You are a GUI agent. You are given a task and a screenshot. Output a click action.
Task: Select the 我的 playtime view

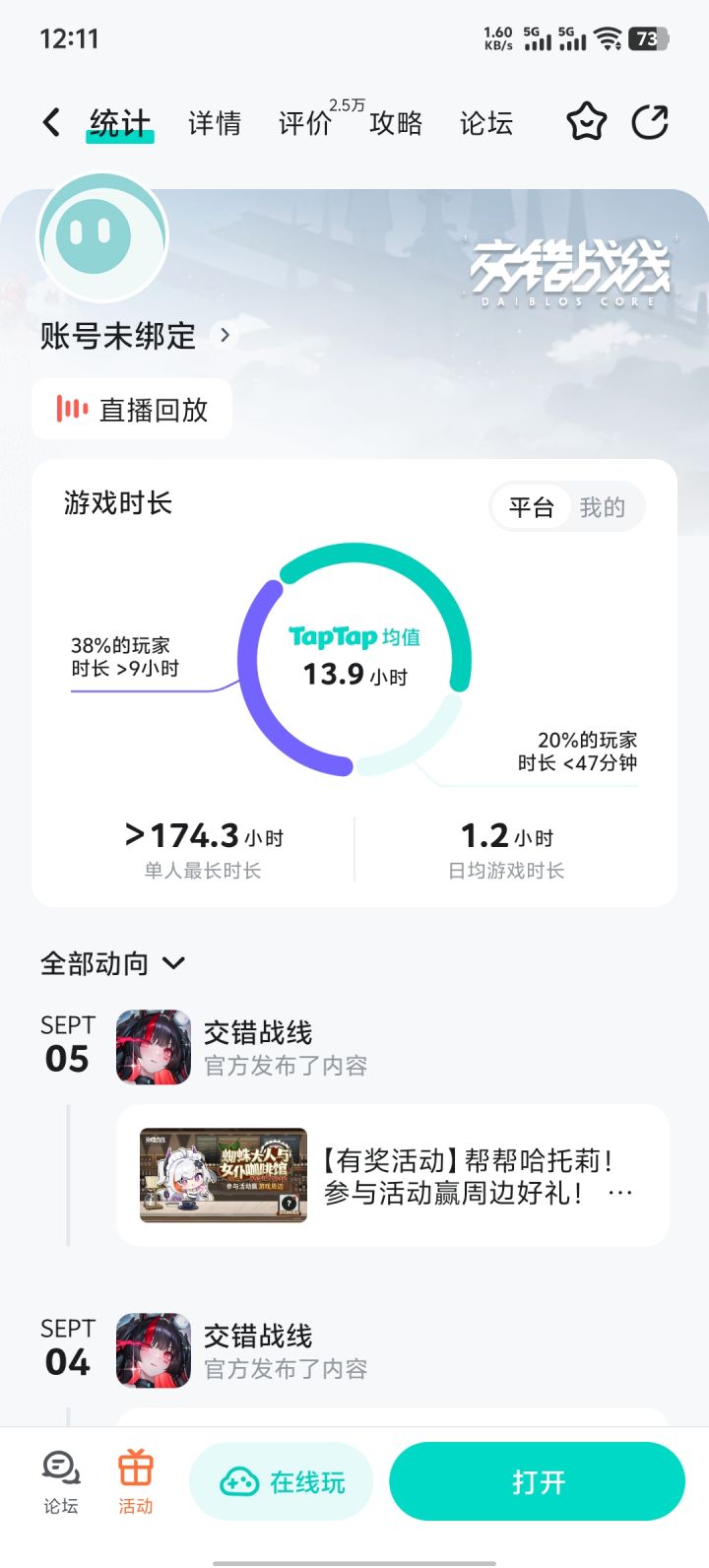(x=603, y=508)
